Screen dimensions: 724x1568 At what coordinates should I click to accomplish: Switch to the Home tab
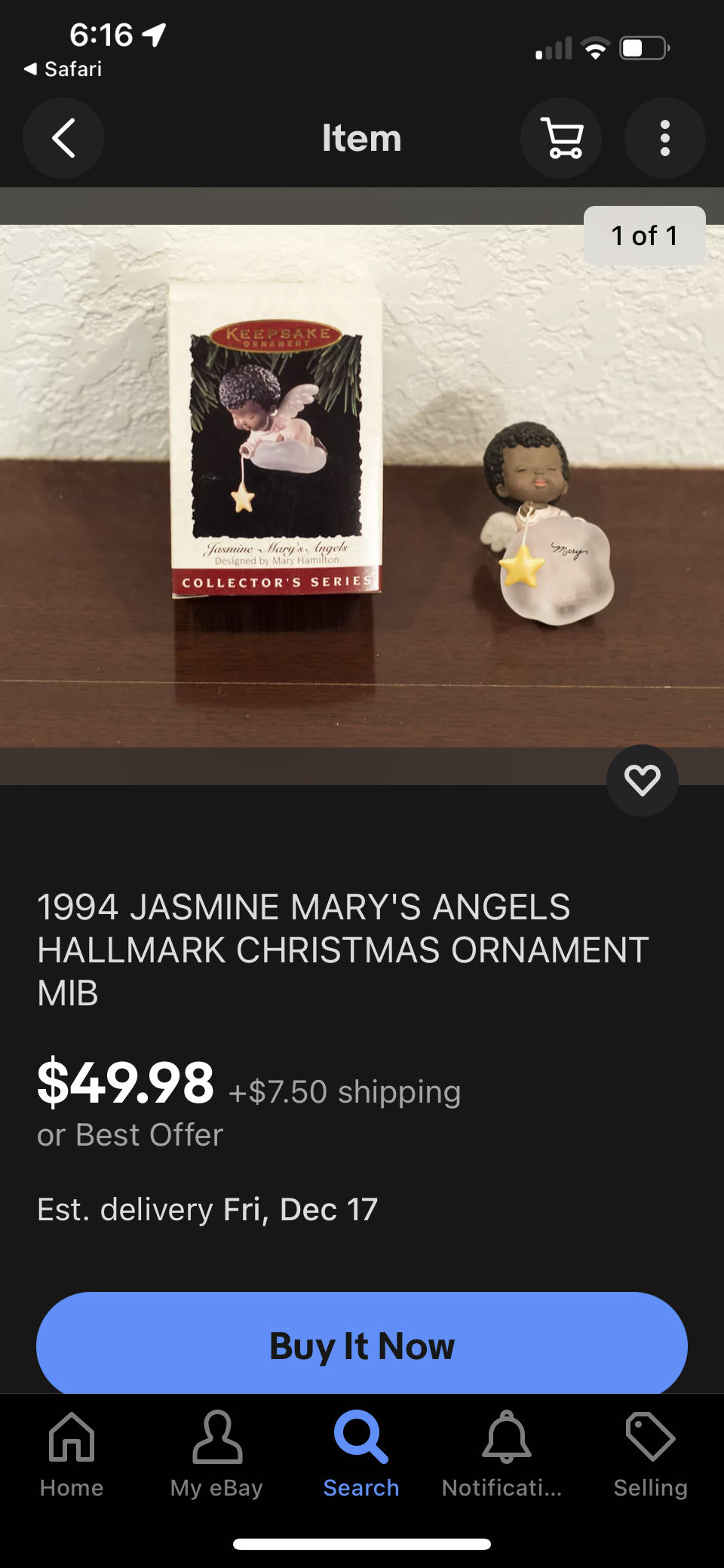coord(72,1454)
